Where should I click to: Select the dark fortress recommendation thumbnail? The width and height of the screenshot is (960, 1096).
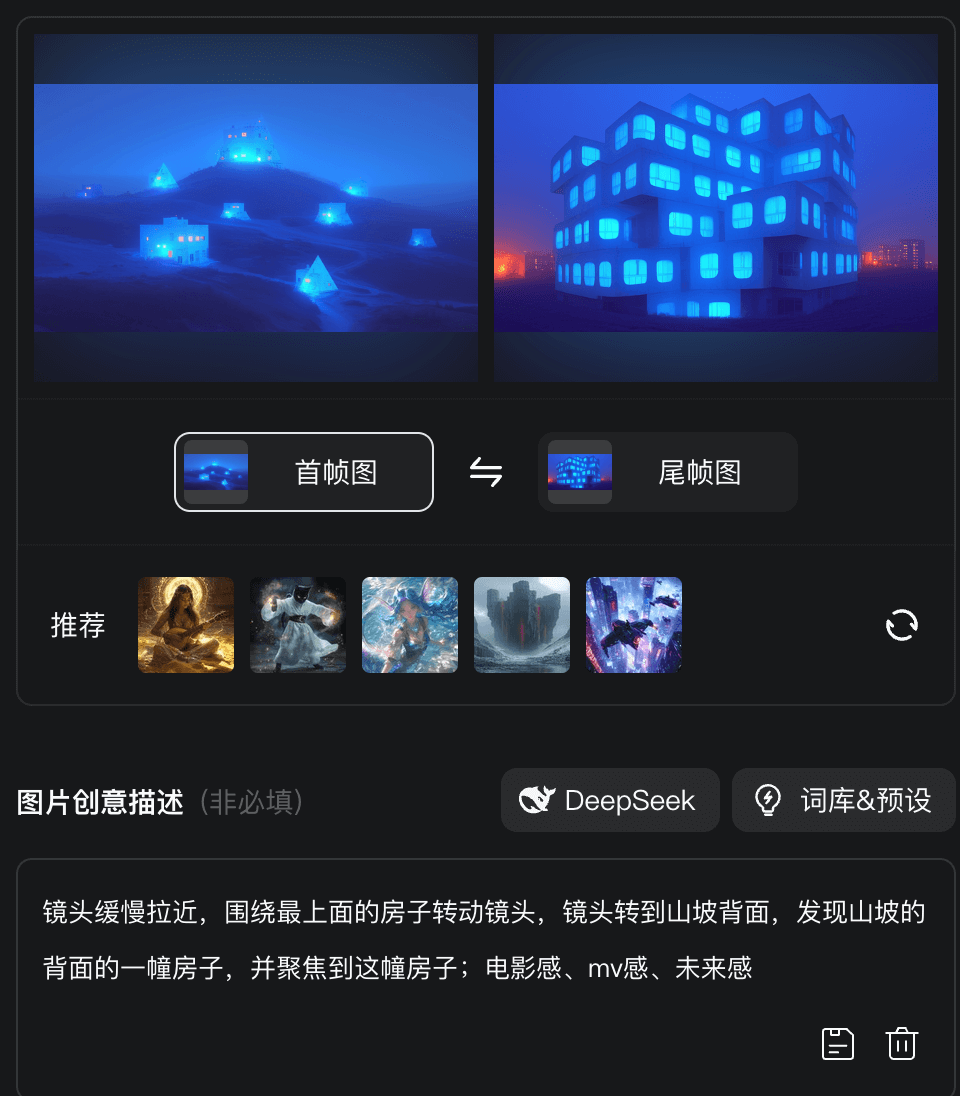[522, 625]
